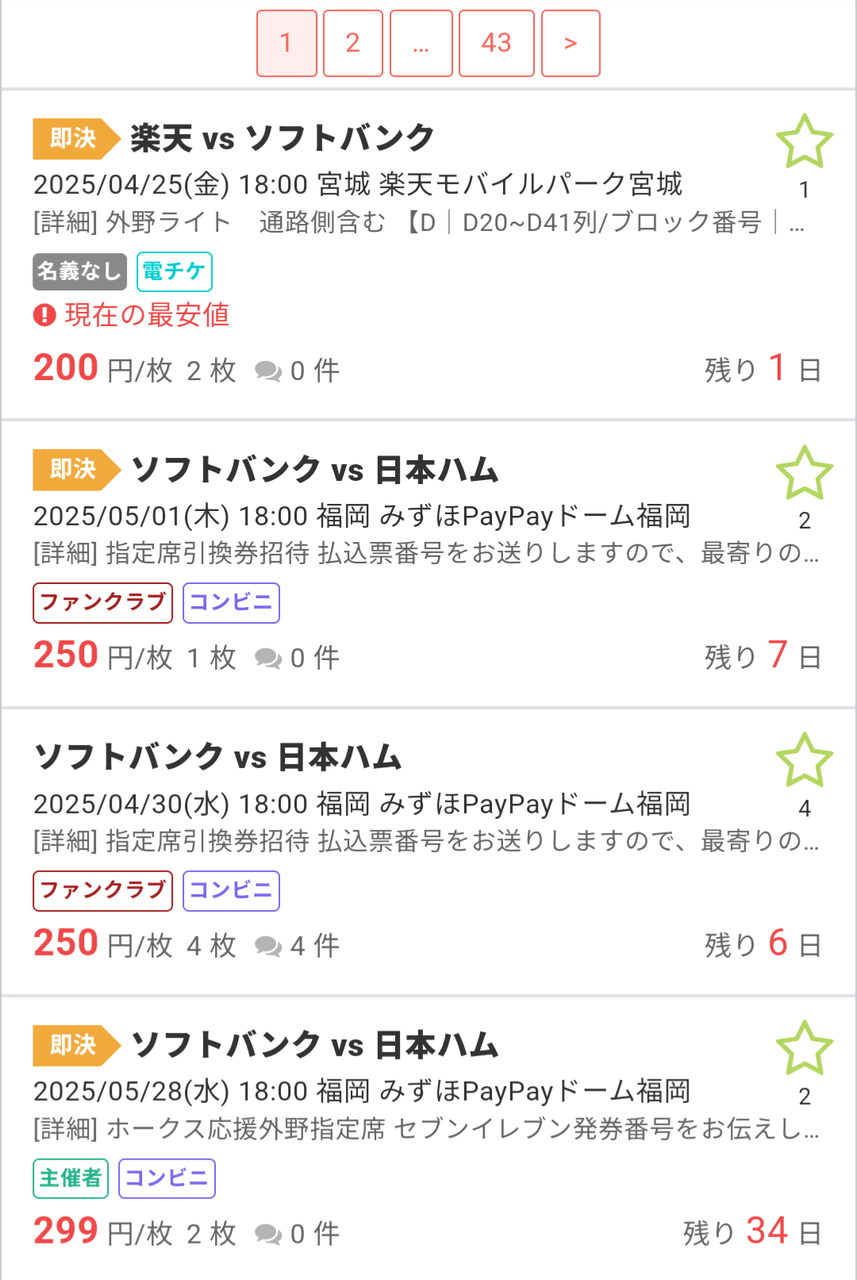Favorite the 2025/04/30 ソフトバンク vs 日本ハム ticket
This screenshot has width=857, height=1280.
pos(804,761)
